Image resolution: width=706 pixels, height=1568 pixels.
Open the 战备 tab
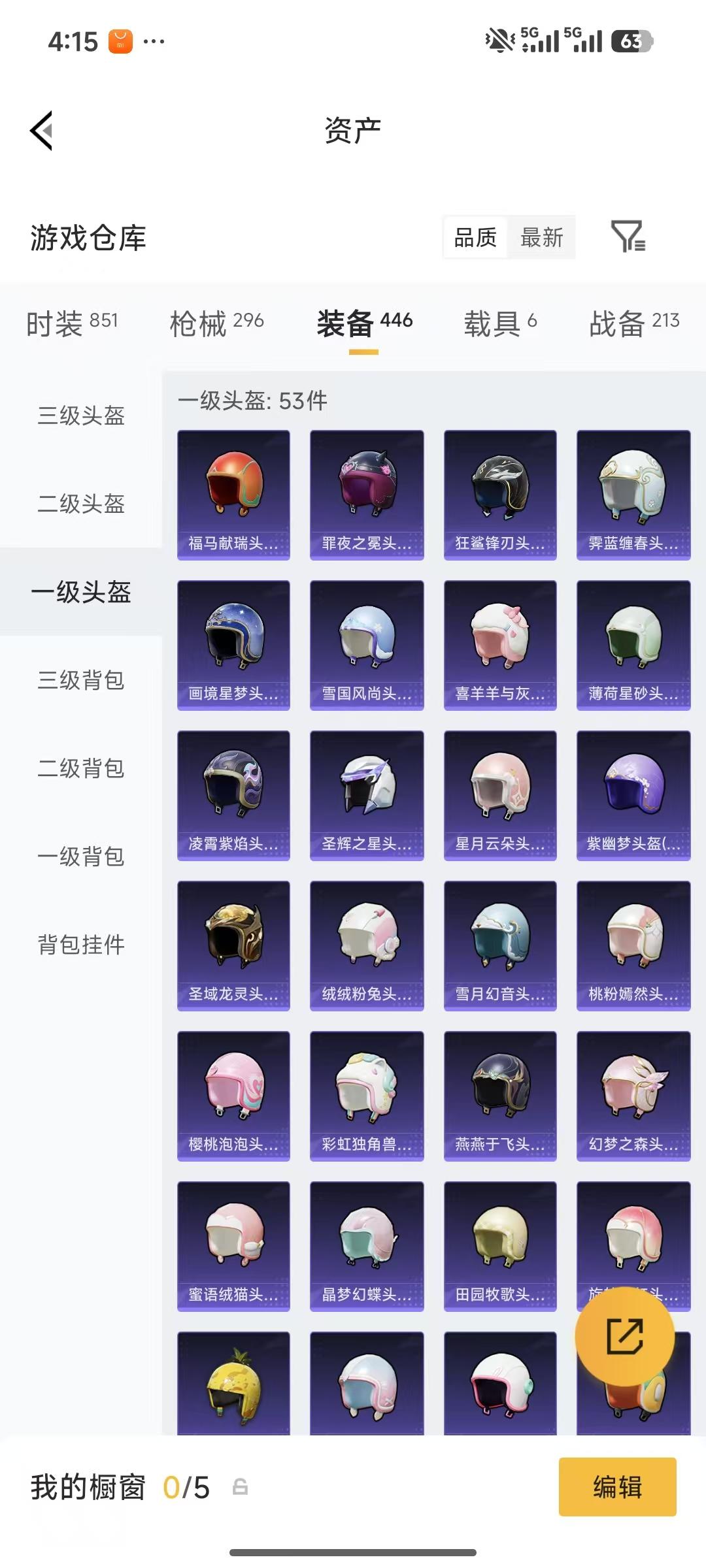(633, 323)
